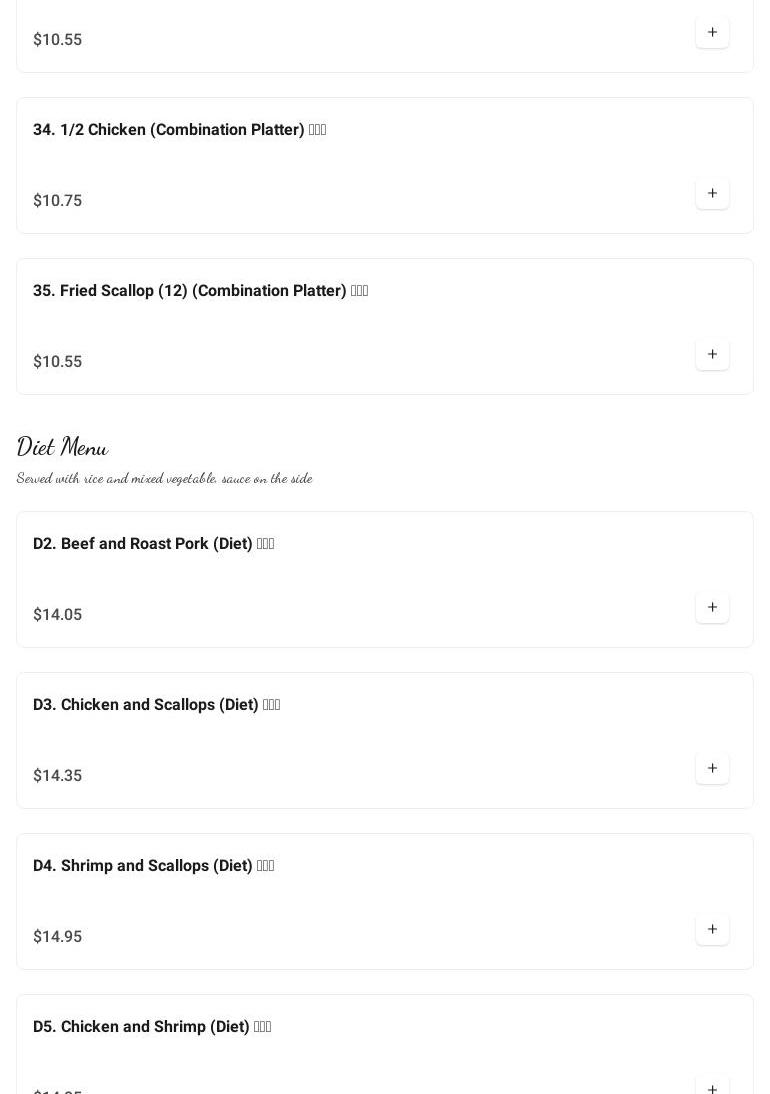The height and width of the screenshot is (1094, 770).
Task: Open 34. 1/2 Chicken Combination Platter details
Action: click(x=180, y=130)
